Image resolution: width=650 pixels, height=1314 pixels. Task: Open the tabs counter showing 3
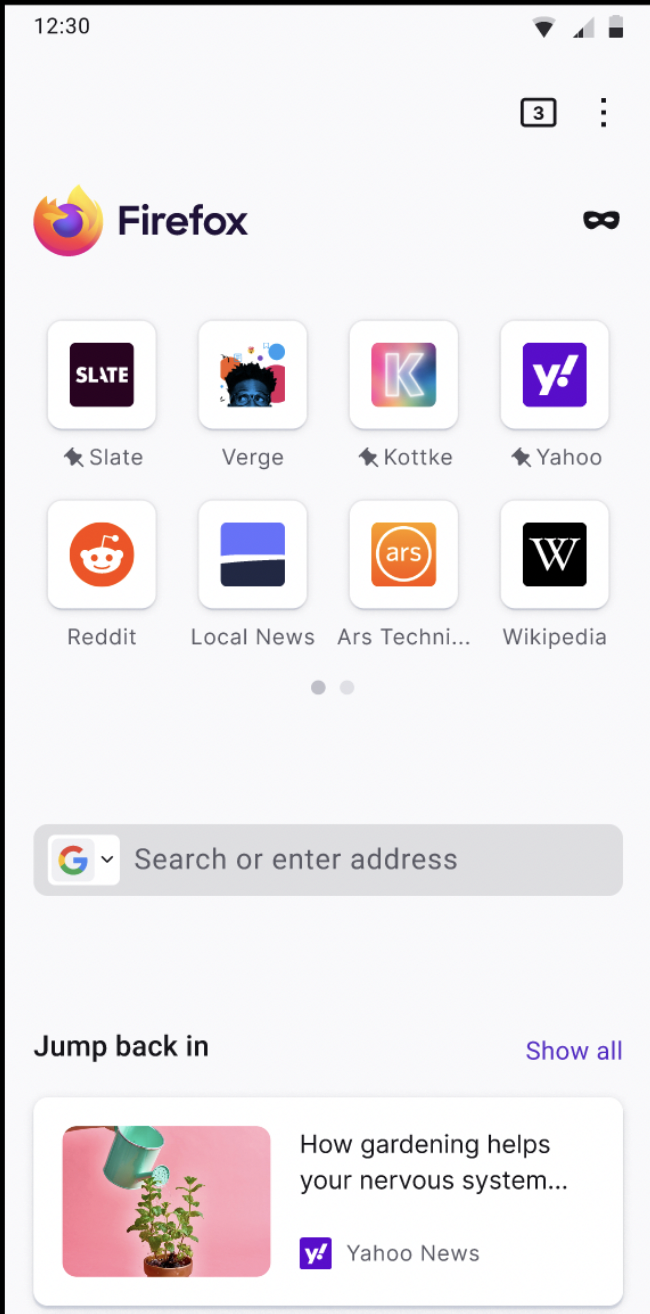point(538,113)
